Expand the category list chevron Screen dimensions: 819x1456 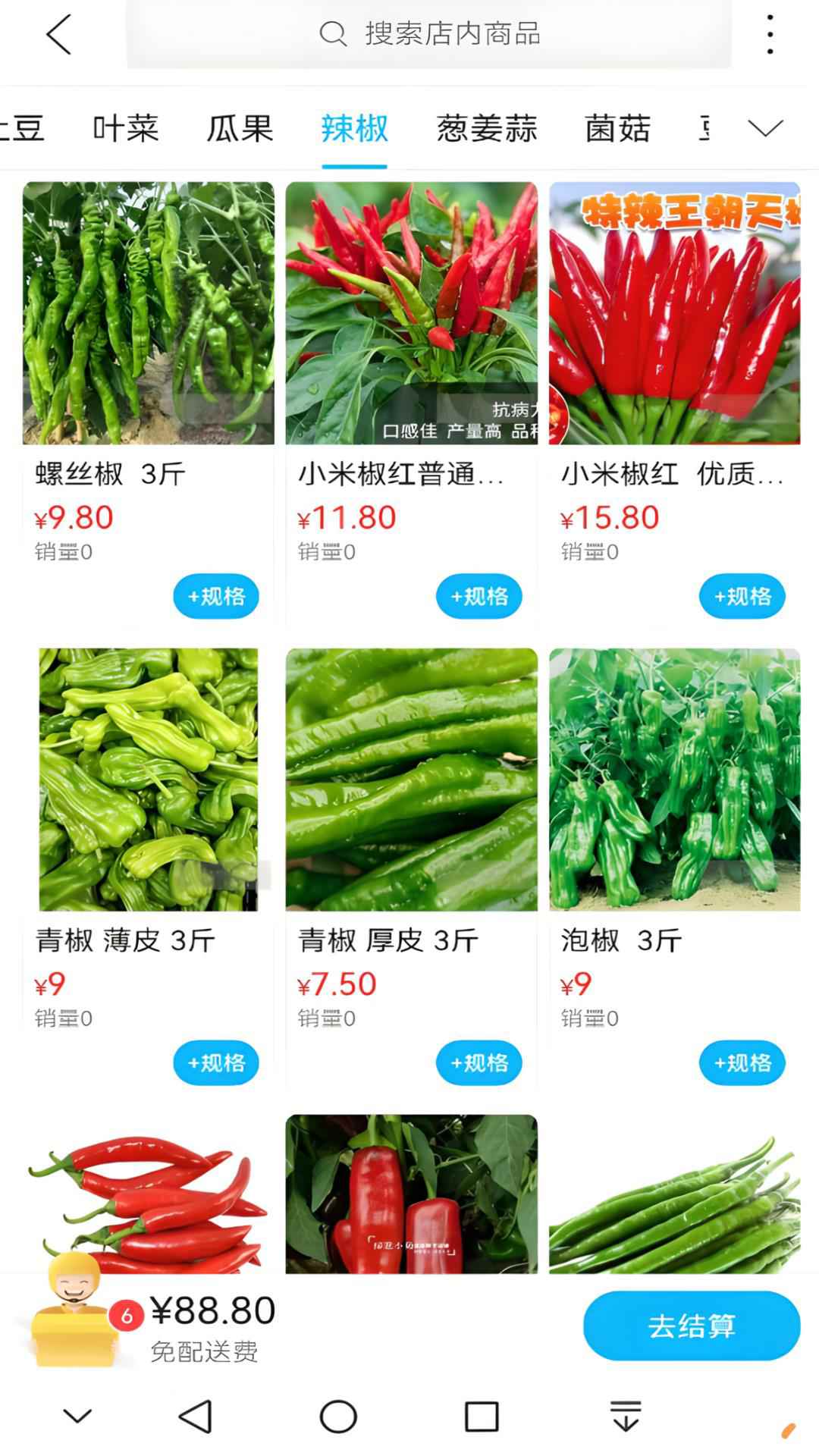coord(765,128)
